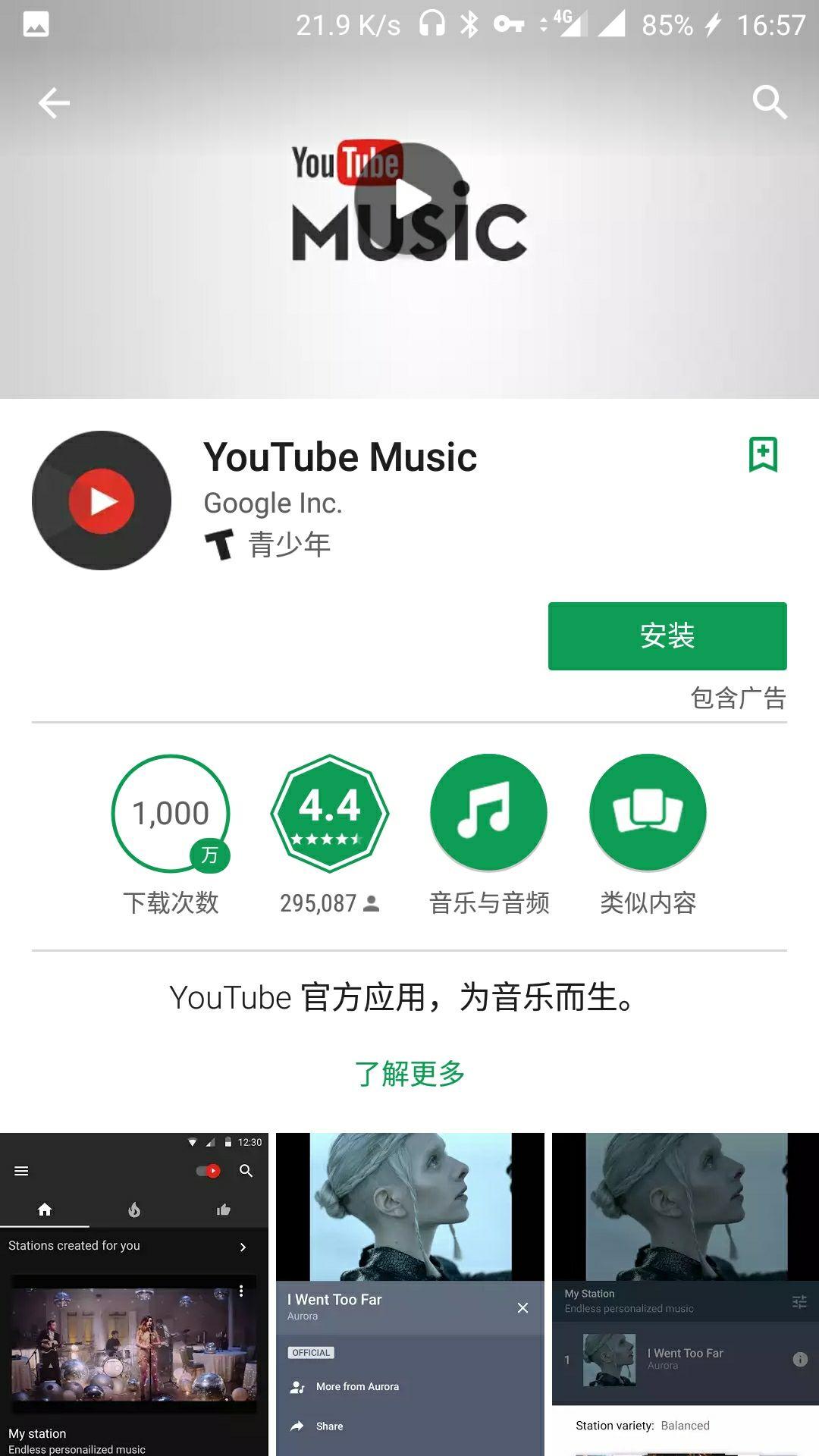Expand Stations created for you via chevron
The height and width of the screenshot is (1456, 819).
[243, 1244]
